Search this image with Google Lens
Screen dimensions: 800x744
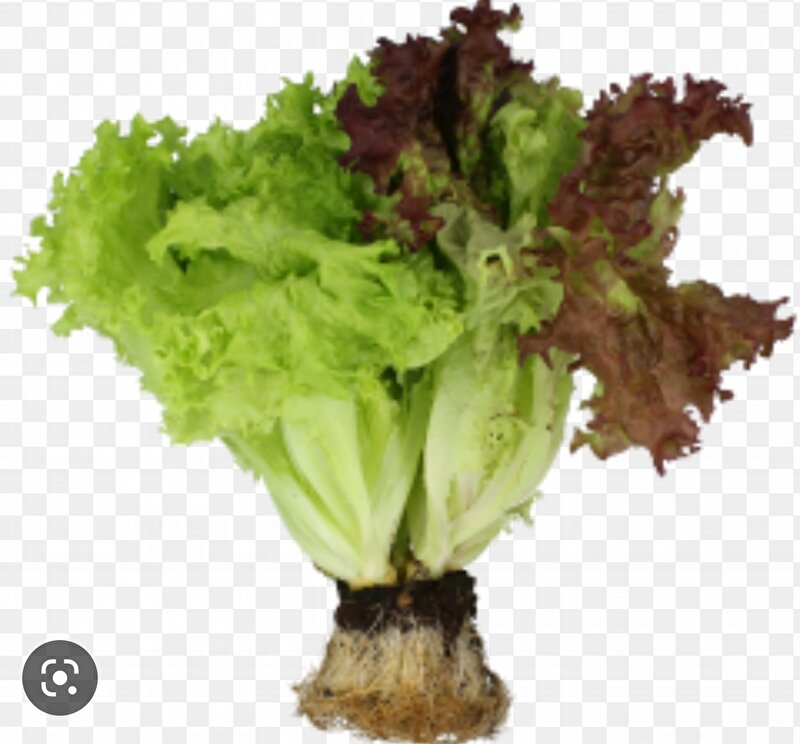[x=60, y=678]
